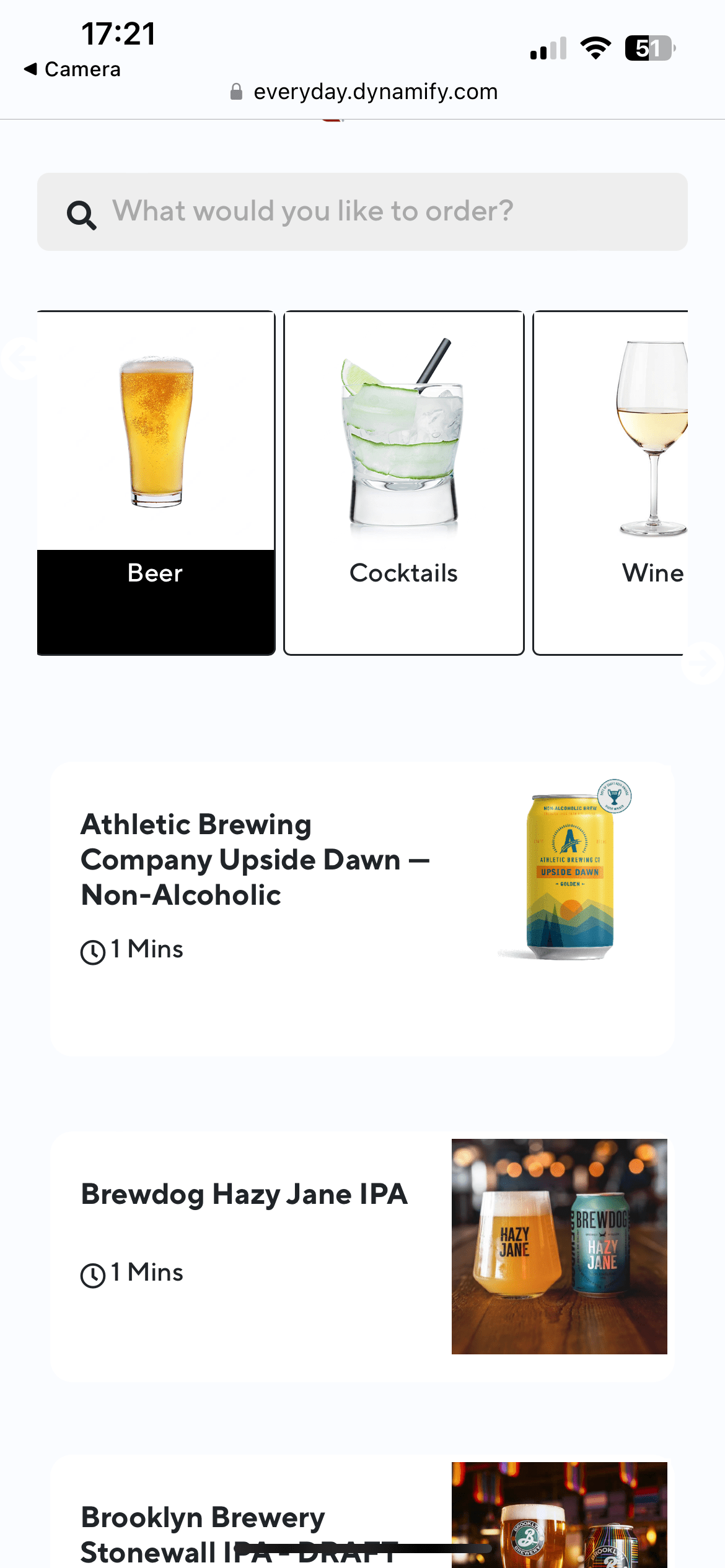Open Athletic Brewing Upside Dawn item

coord(362,908)
